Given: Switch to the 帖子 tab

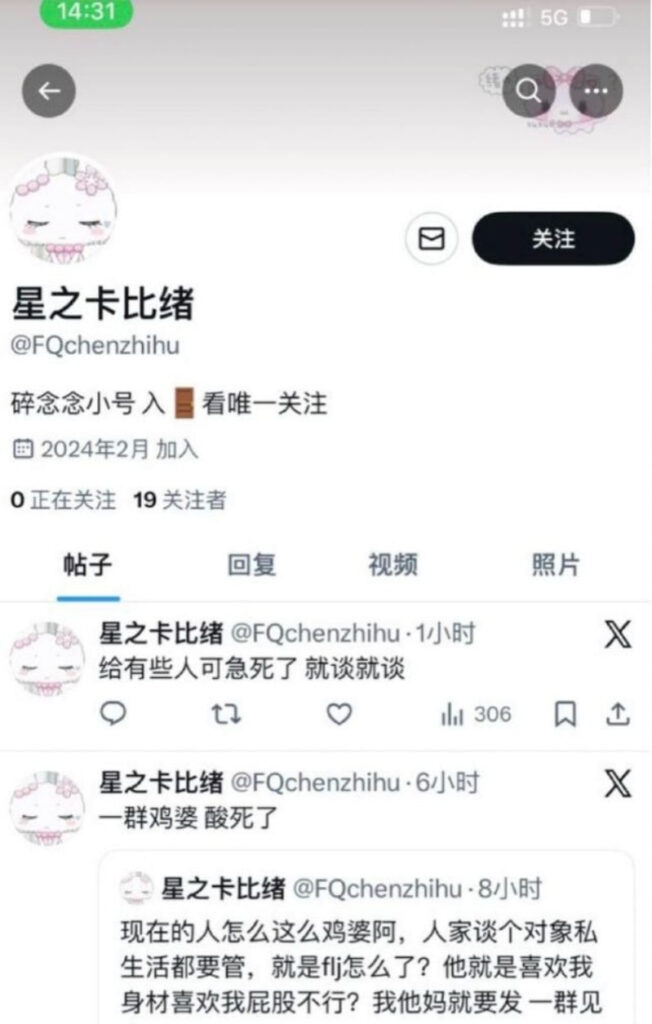Looking at the screenshot, I should coord(88,565).
